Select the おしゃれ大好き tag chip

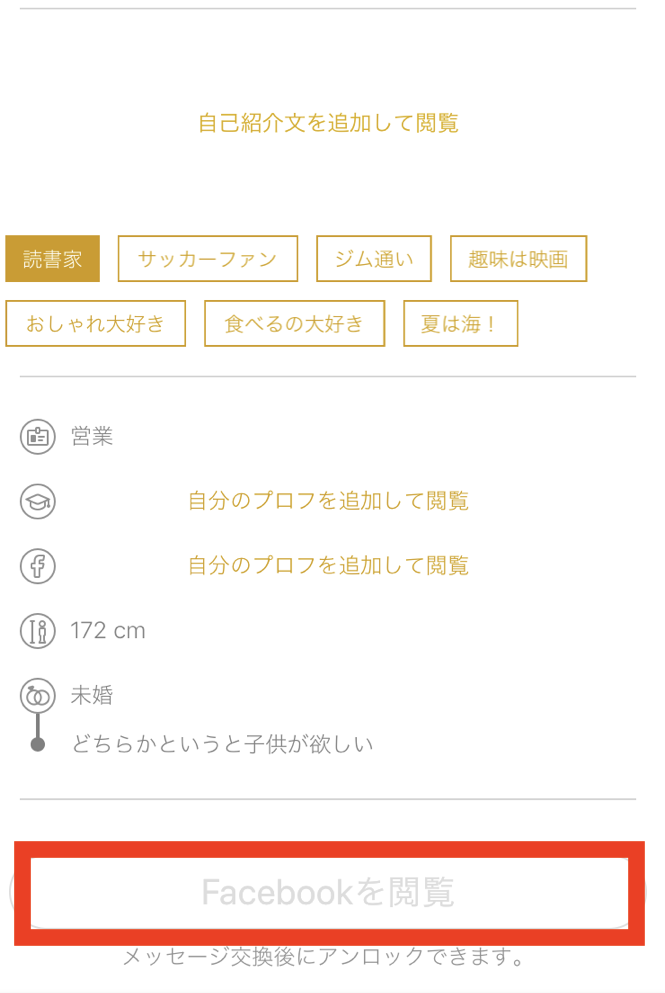click(x=95, y=324)
